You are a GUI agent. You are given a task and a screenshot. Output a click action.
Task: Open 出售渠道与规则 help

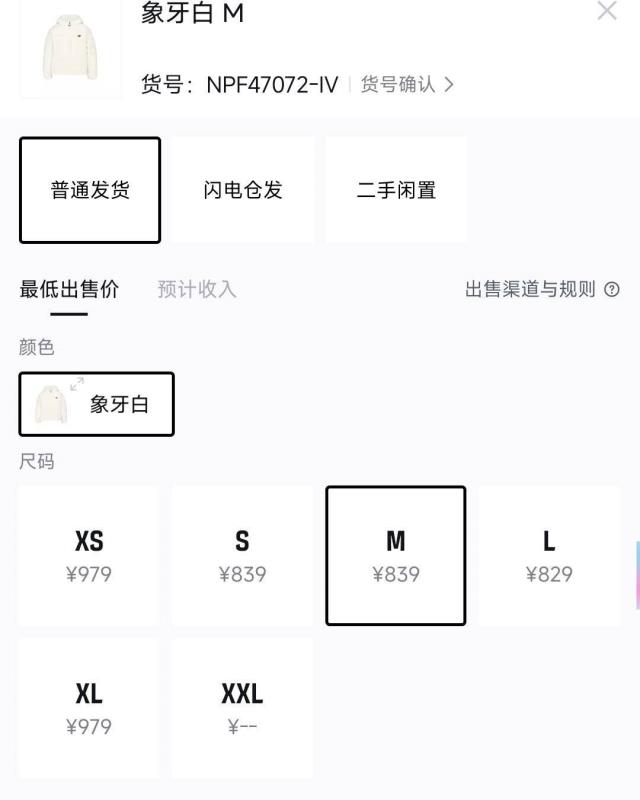[x=541, y=290]
